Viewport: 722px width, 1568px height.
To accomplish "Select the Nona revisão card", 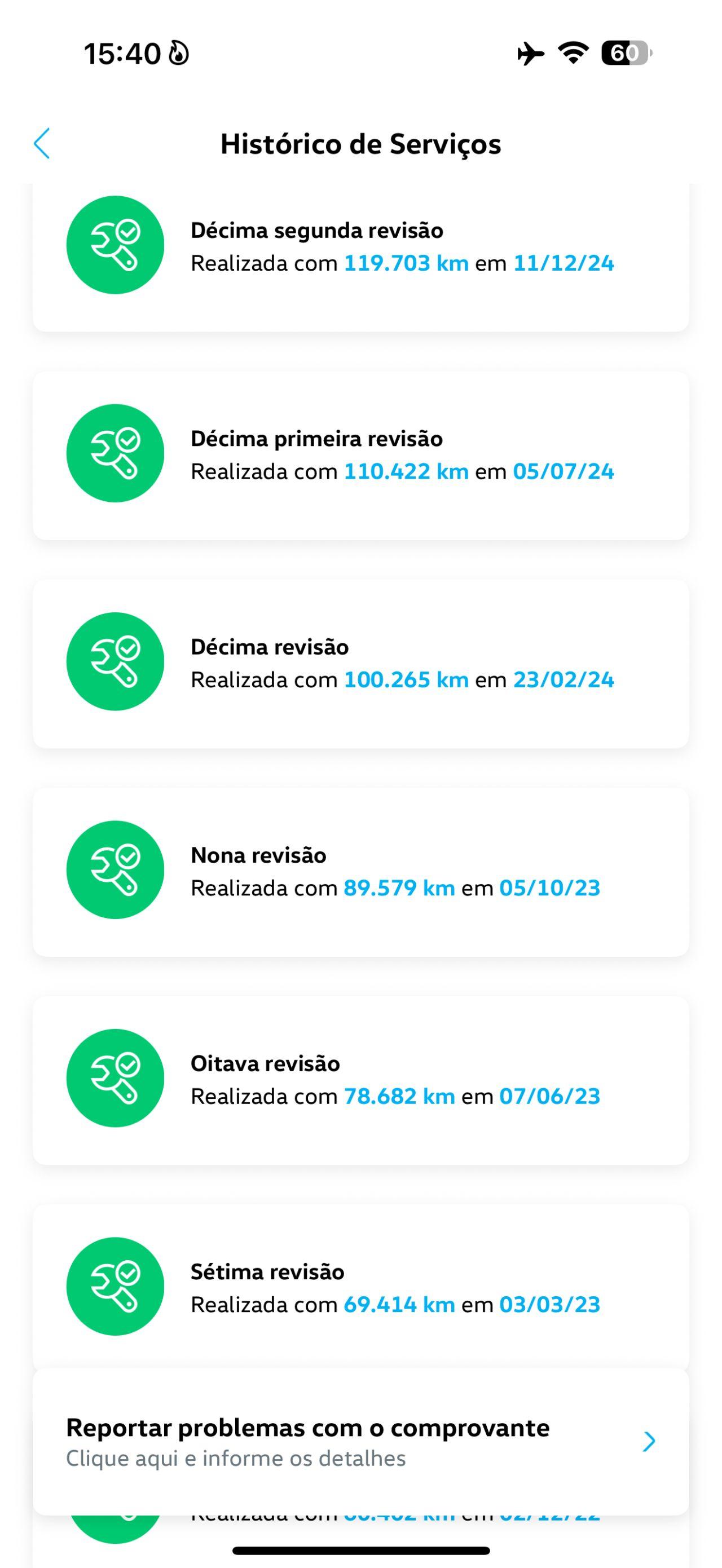I will pyautogui.click(x=361, y=872).
